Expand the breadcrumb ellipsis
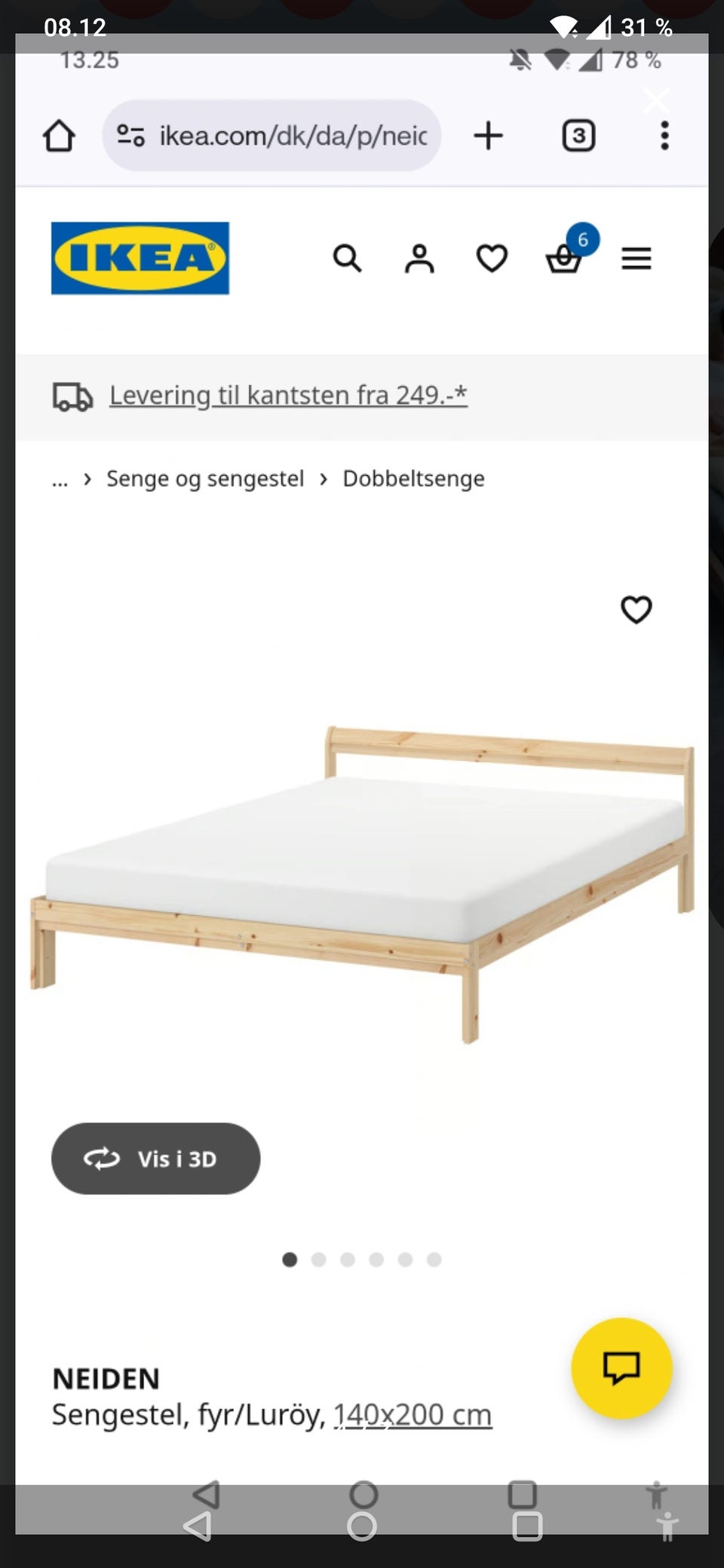Screen dimensions: 724x1568 pos(60,479)
